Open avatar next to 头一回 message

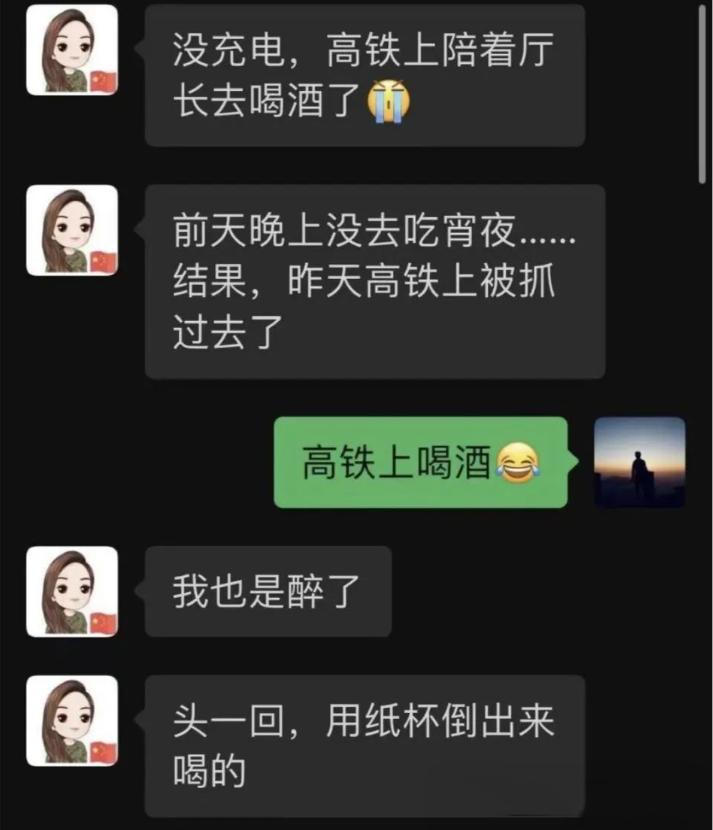pos(72,720)
